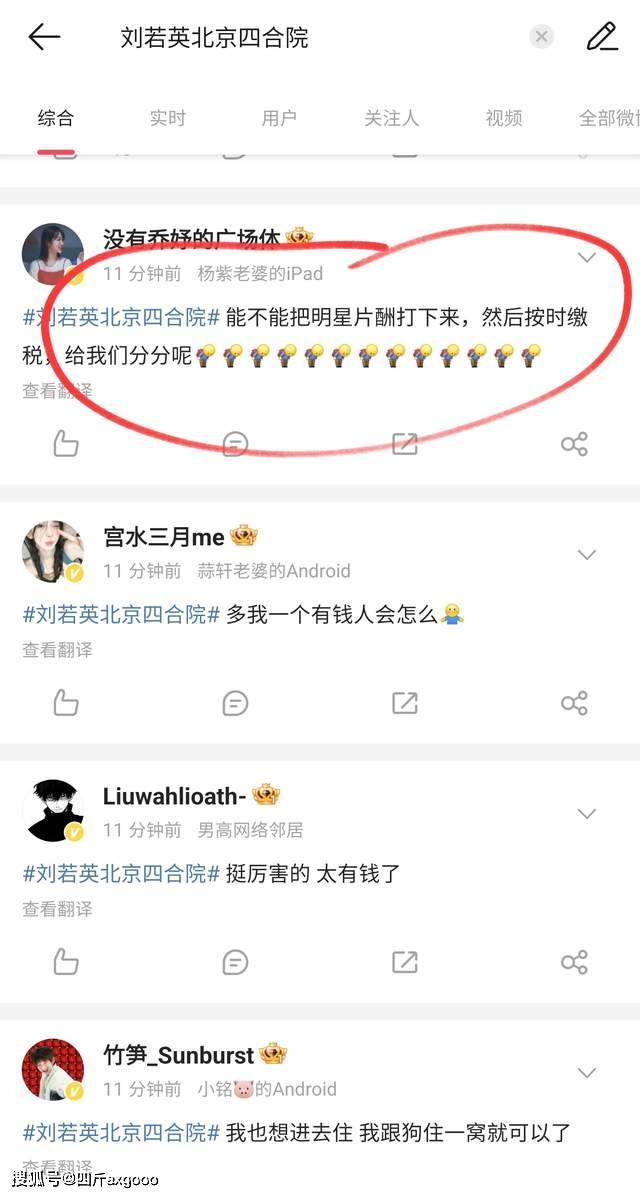640x1196 pixels.
Task: Open comments on Liuwahlioath-'s post
Action: (235, 962)
